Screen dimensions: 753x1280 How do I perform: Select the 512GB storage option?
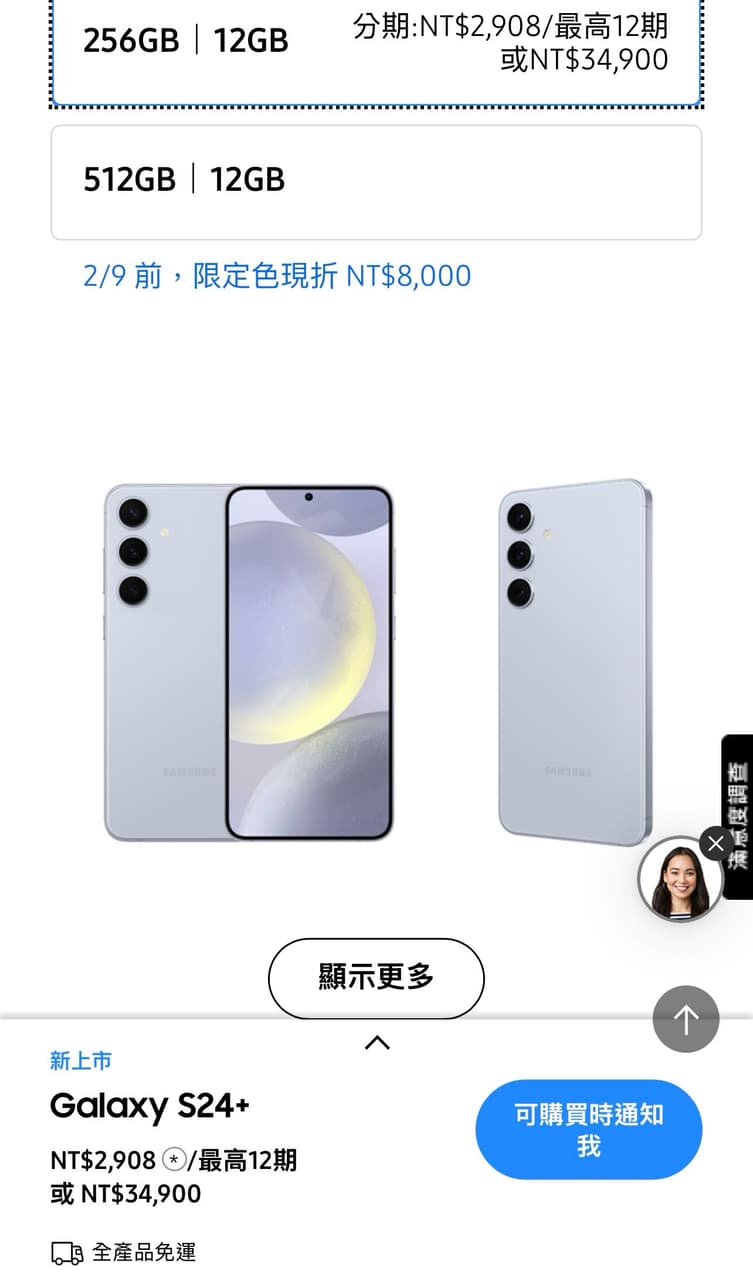376,182
